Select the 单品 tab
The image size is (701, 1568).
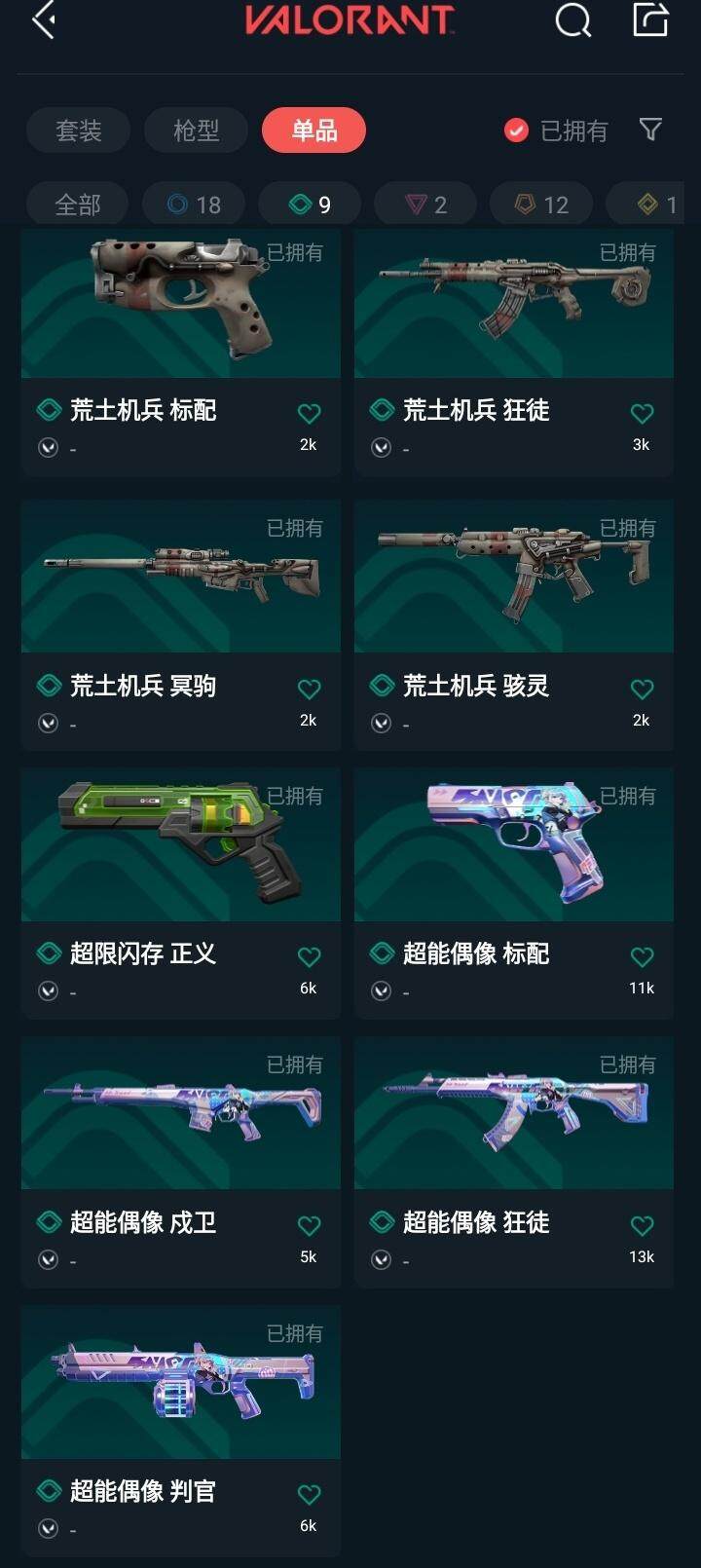tap(314, 131)
